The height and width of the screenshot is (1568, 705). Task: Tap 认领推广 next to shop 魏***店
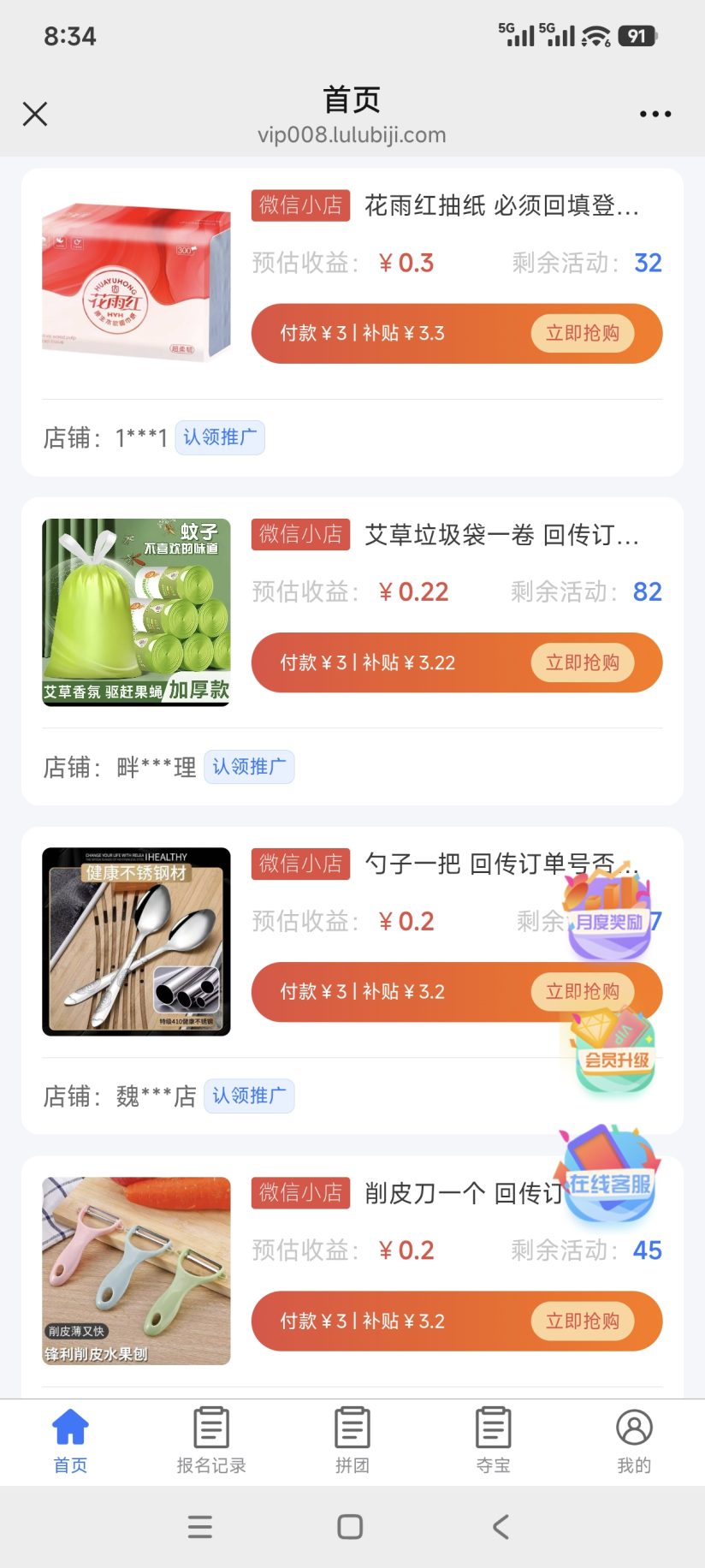[x=249, y=1096]
